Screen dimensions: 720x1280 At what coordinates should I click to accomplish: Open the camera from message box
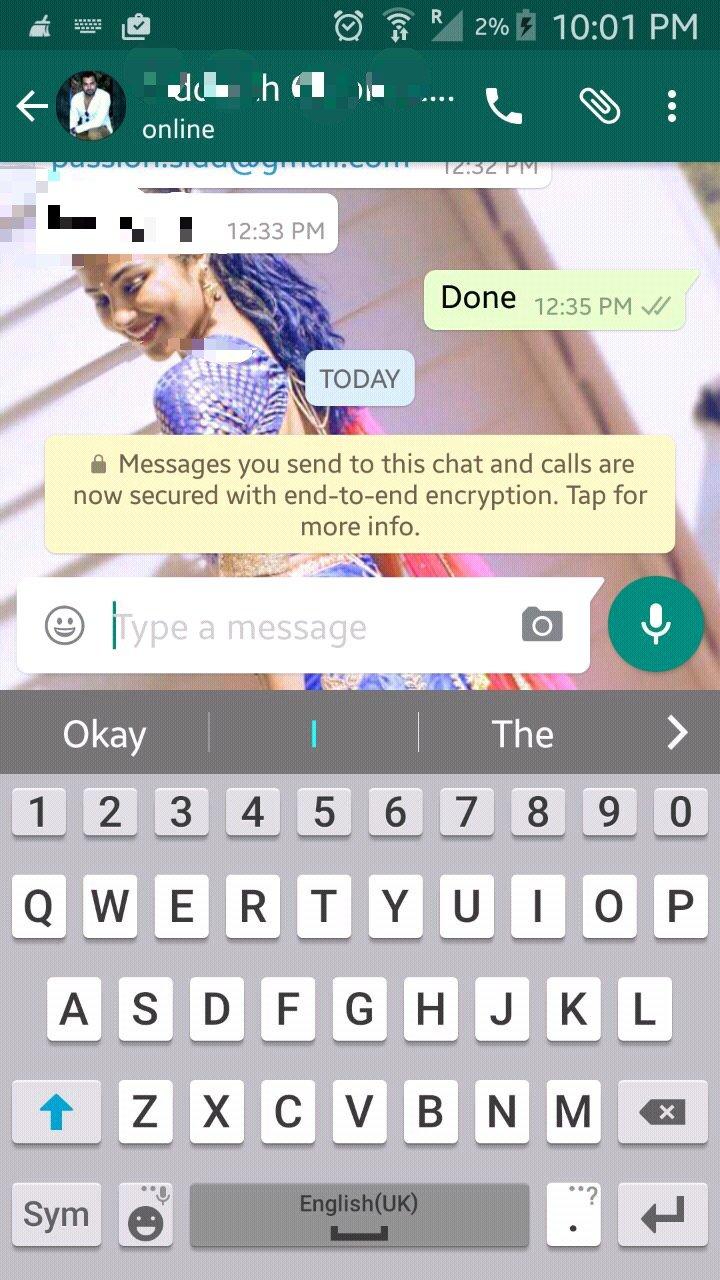pyautogui.click(x=542, y=626)
